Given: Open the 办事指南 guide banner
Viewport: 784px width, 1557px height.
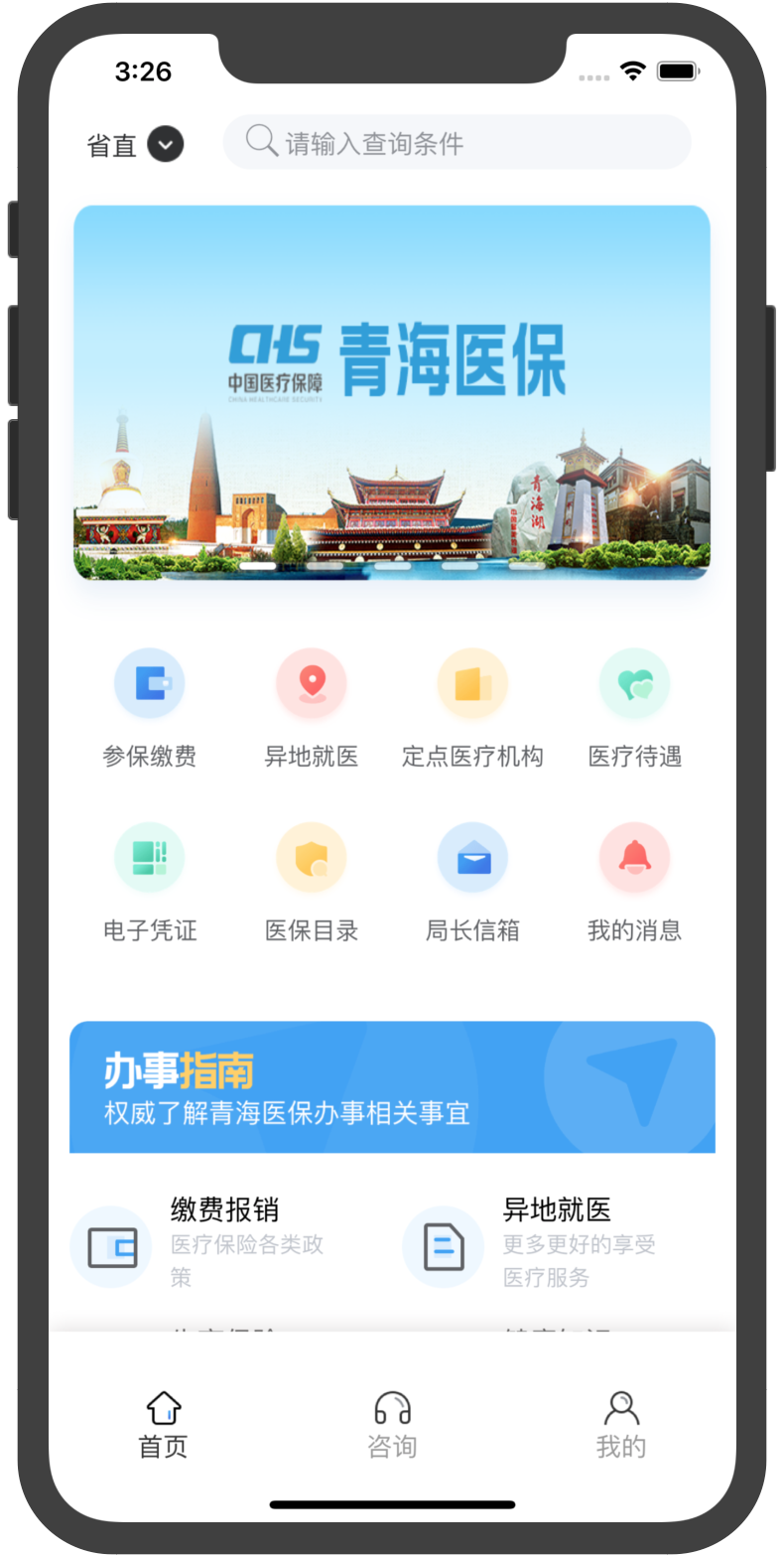Looking at the screenshot, I should pos(392,1088).
